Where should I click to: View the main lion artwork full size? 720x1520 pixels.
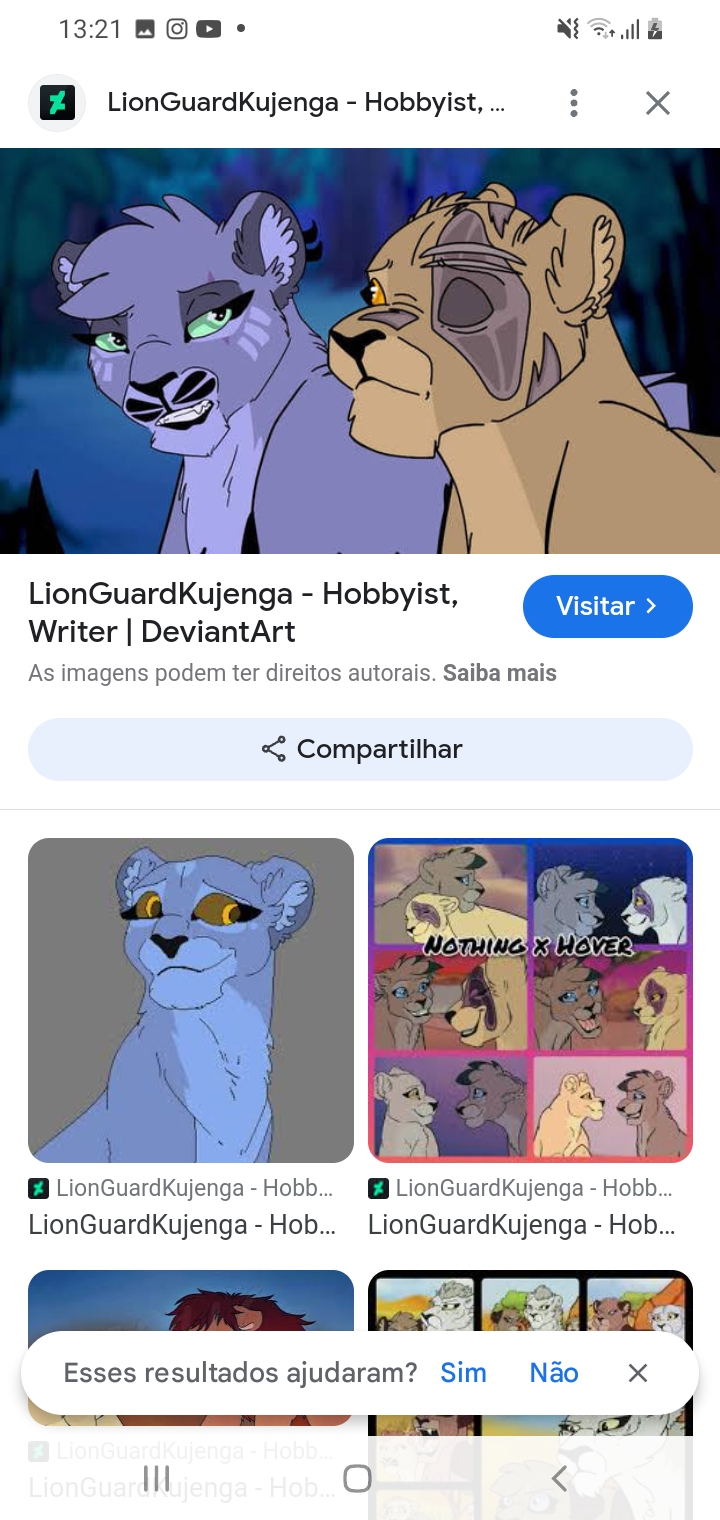pyautogui.click(x=360, y=350)
